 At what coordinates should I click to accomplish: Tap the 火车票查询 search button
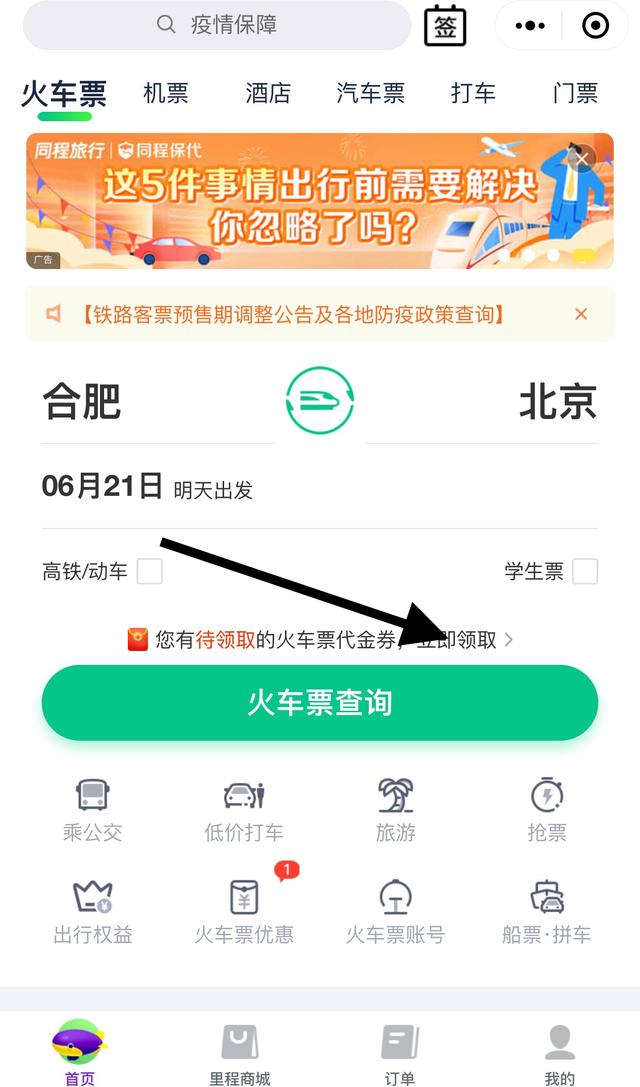point(320,703)
